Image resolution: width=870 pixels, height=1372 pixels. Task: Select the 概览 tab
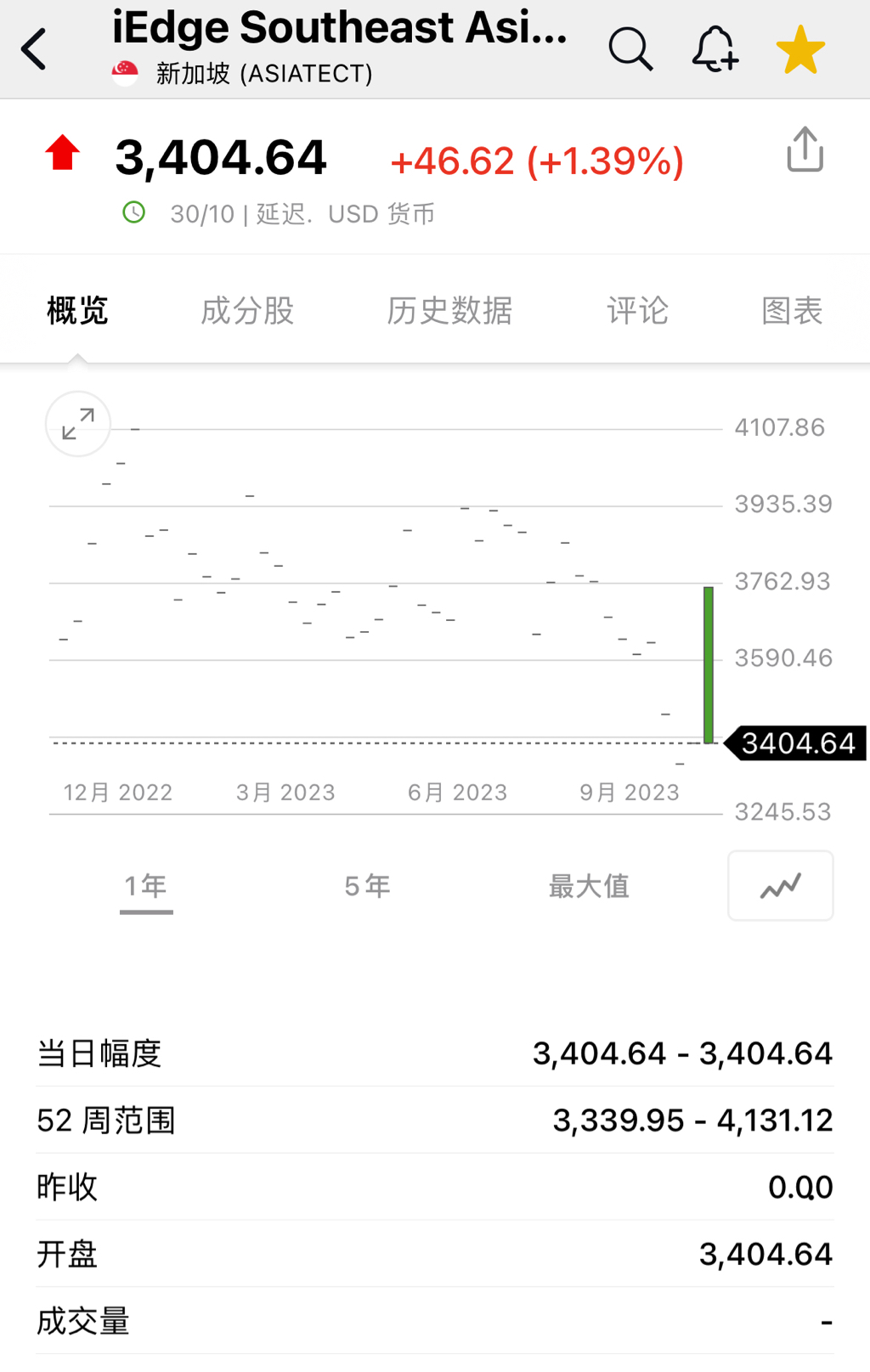click(77, 311)
